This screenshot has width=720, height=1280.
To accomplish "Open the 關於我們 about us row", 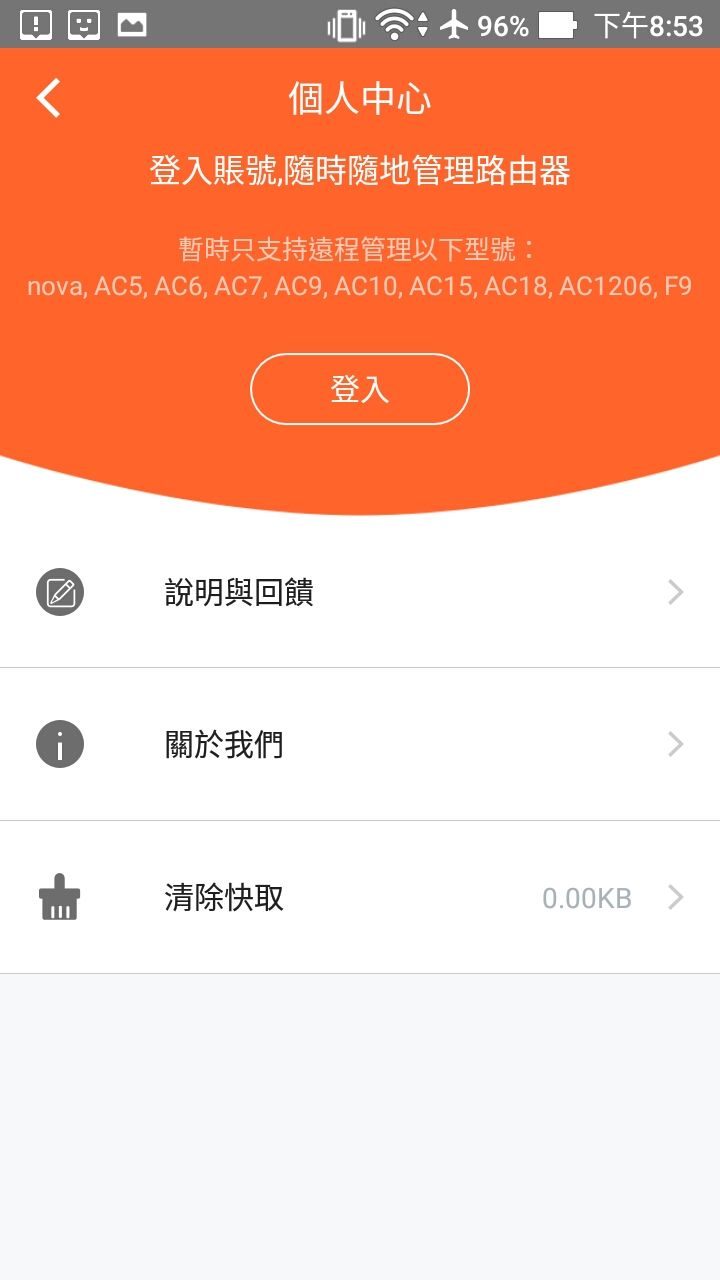I will (360, 744).
